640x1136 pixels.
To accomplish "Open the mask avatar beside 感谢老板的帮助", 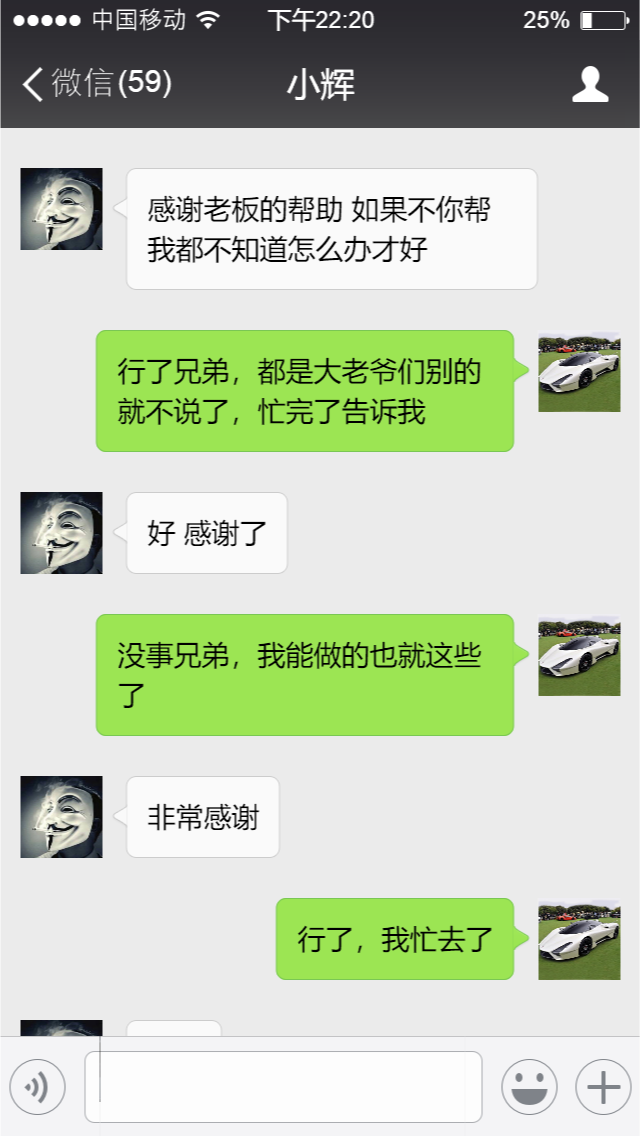I will (x=62, y=209).
